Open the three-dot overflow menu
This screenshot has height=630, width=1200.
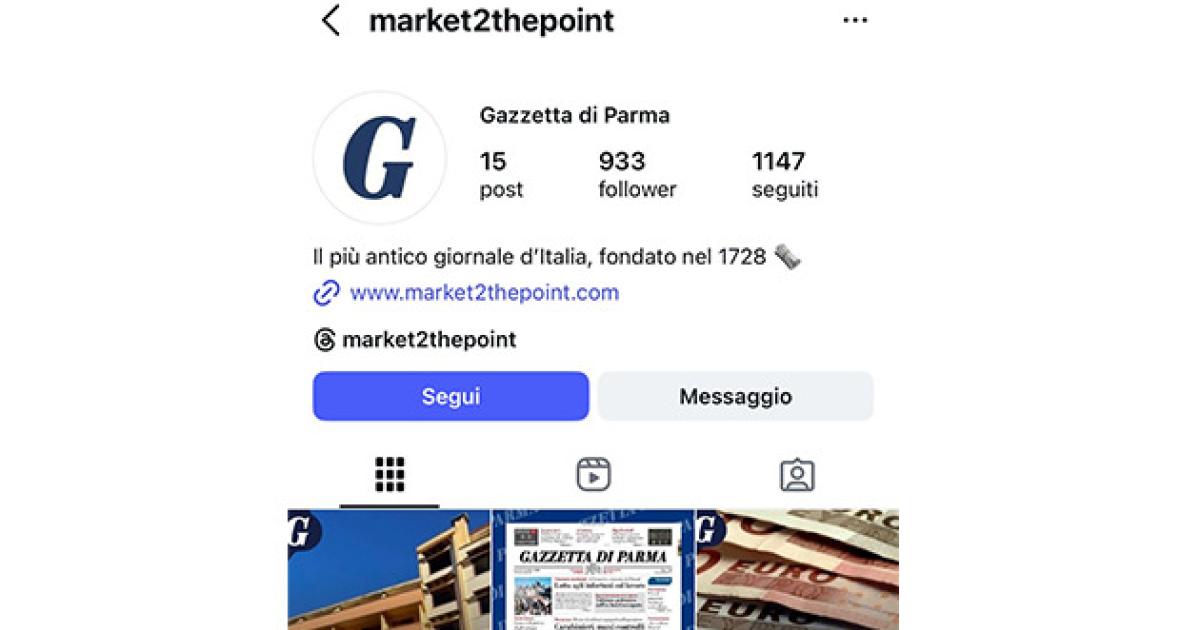click(855, 20)
